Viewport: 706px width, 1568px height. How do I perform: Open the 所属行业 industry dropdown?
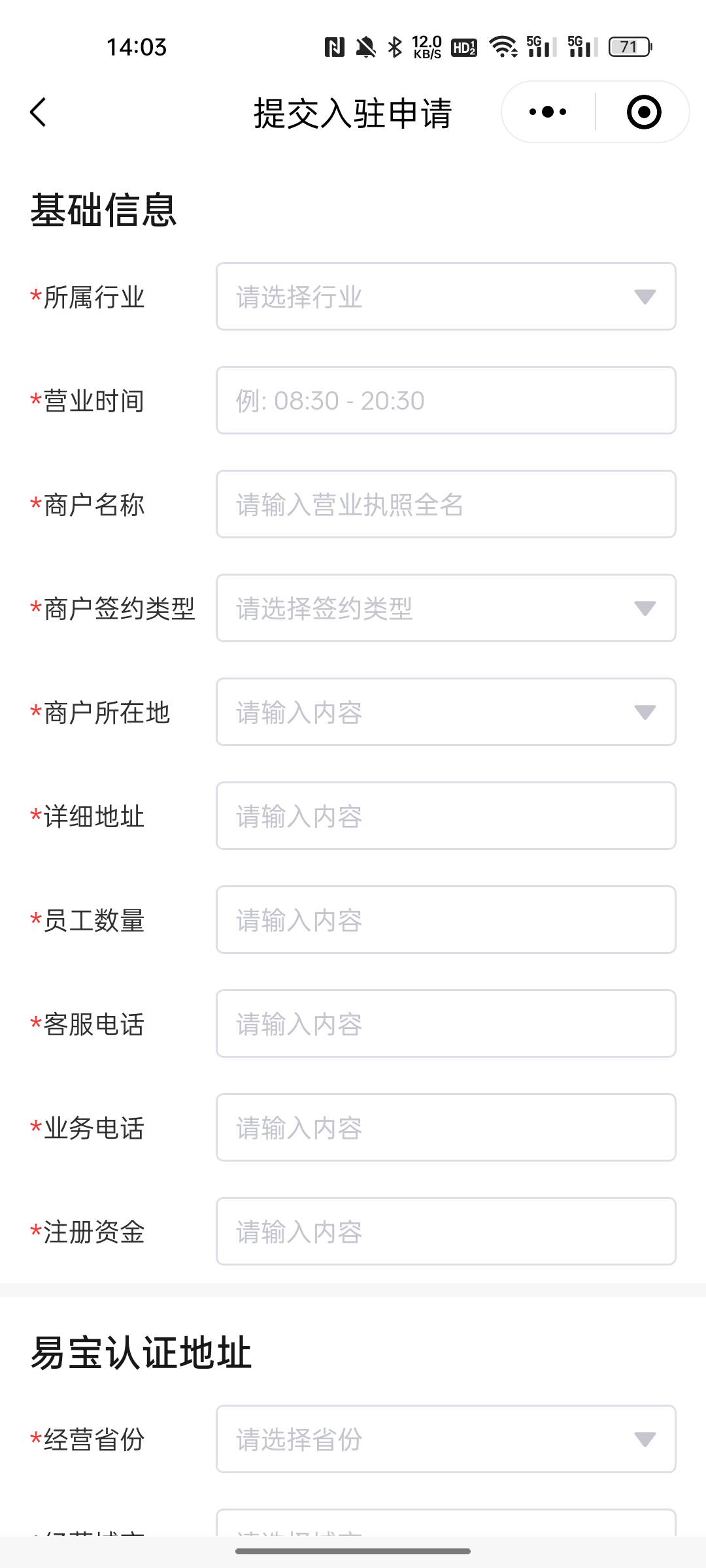[446, 297]
